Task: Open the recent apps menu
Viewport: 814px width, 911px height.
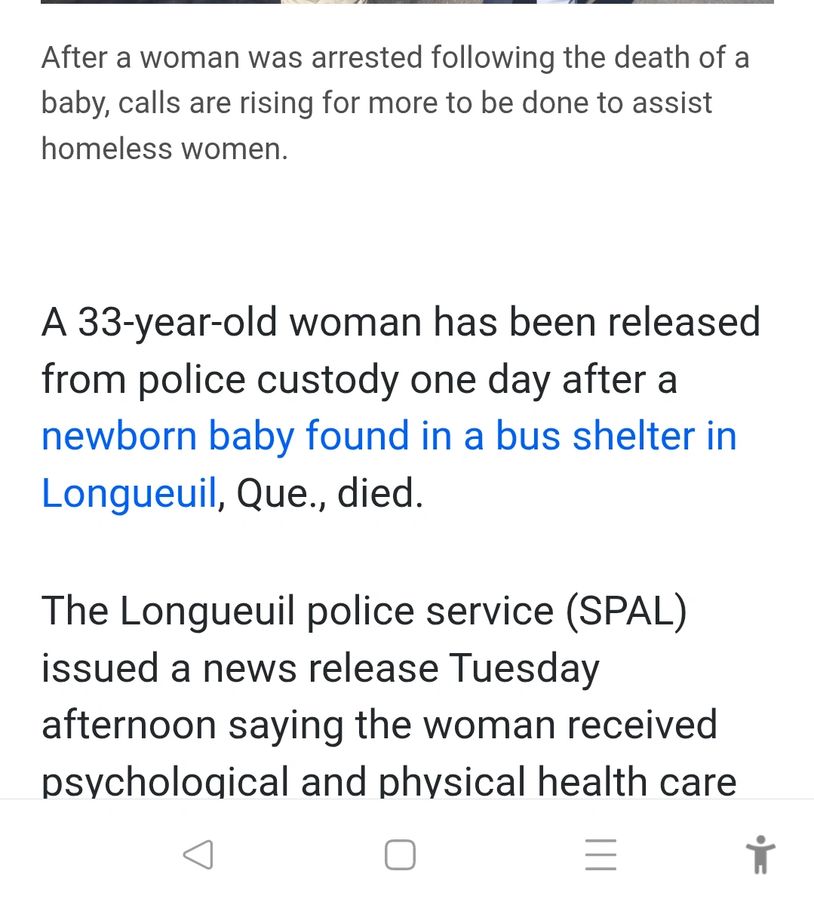Action: pyautogui.click(x=600, y=854)
